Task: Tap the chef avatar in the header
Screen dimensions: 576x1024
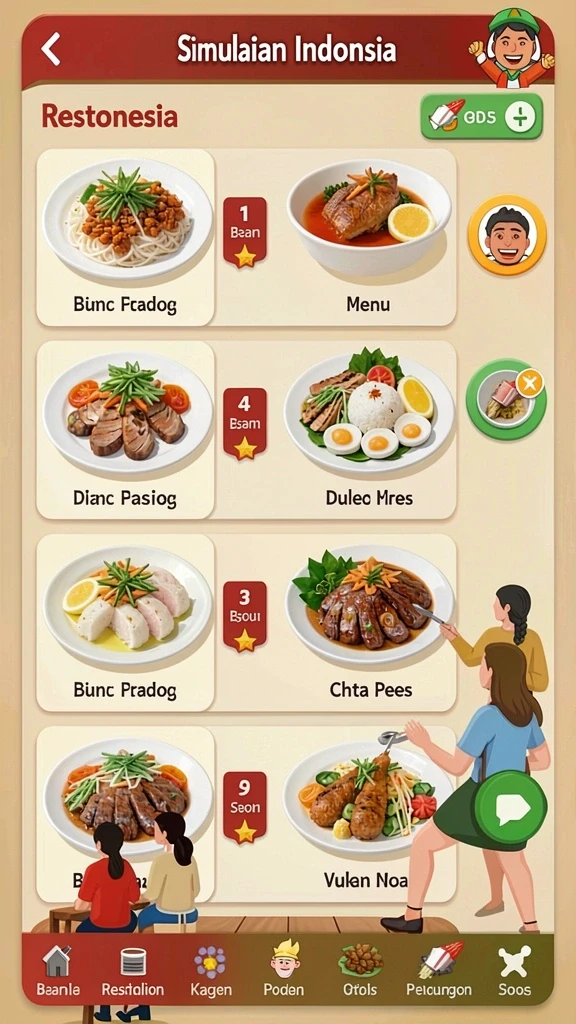Action: 511,47
